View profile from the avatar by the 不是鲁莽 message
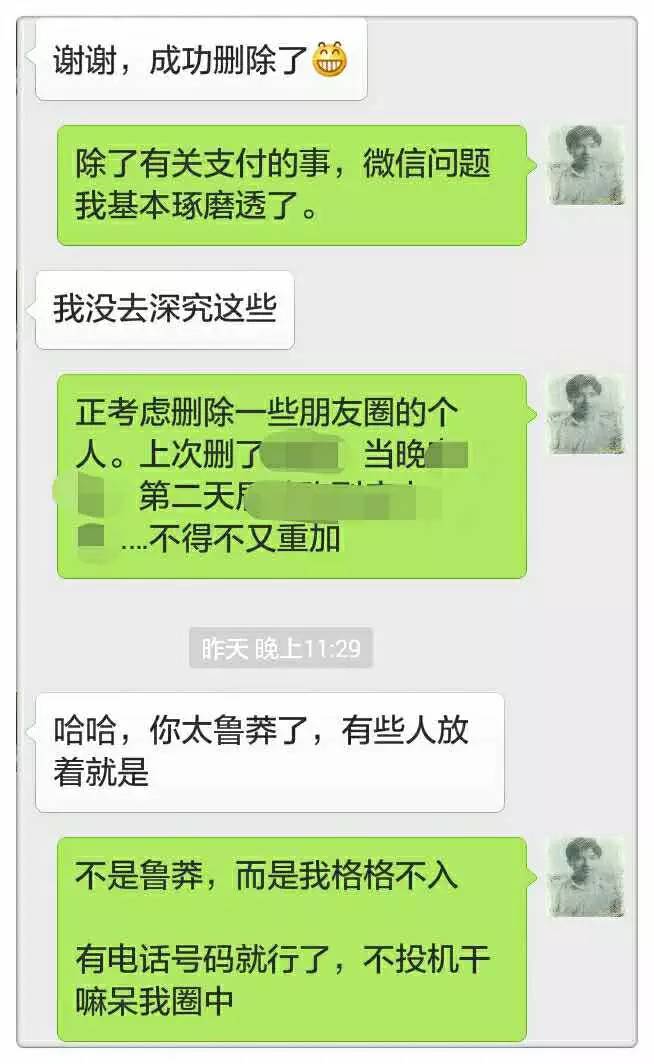The width and height of the screenshot is (654, 1064). (586, 877)
